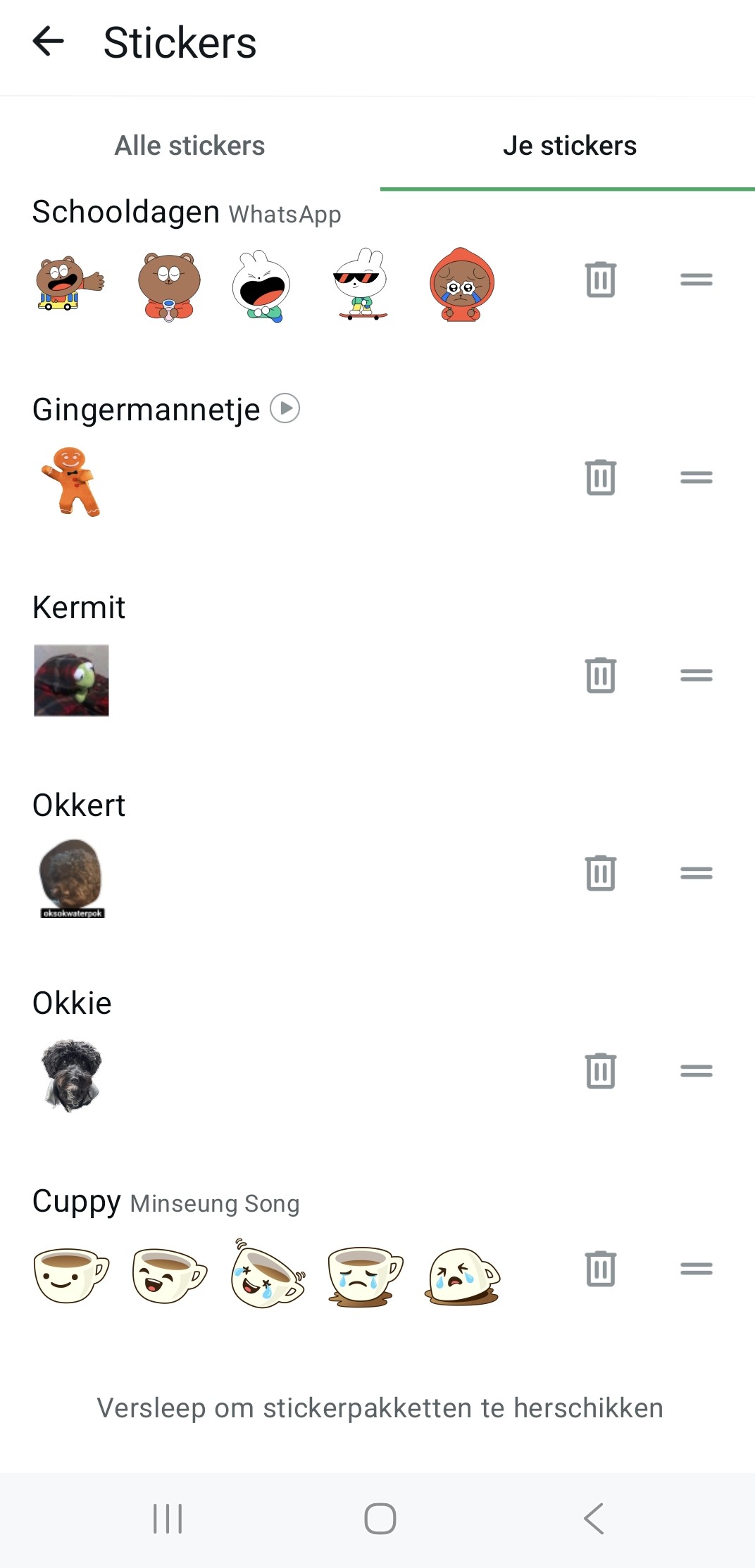The image size is (755, 1568).
Task: Select the laughing teacup sticker in Cuppy
Action: (x=168, y=1274)
